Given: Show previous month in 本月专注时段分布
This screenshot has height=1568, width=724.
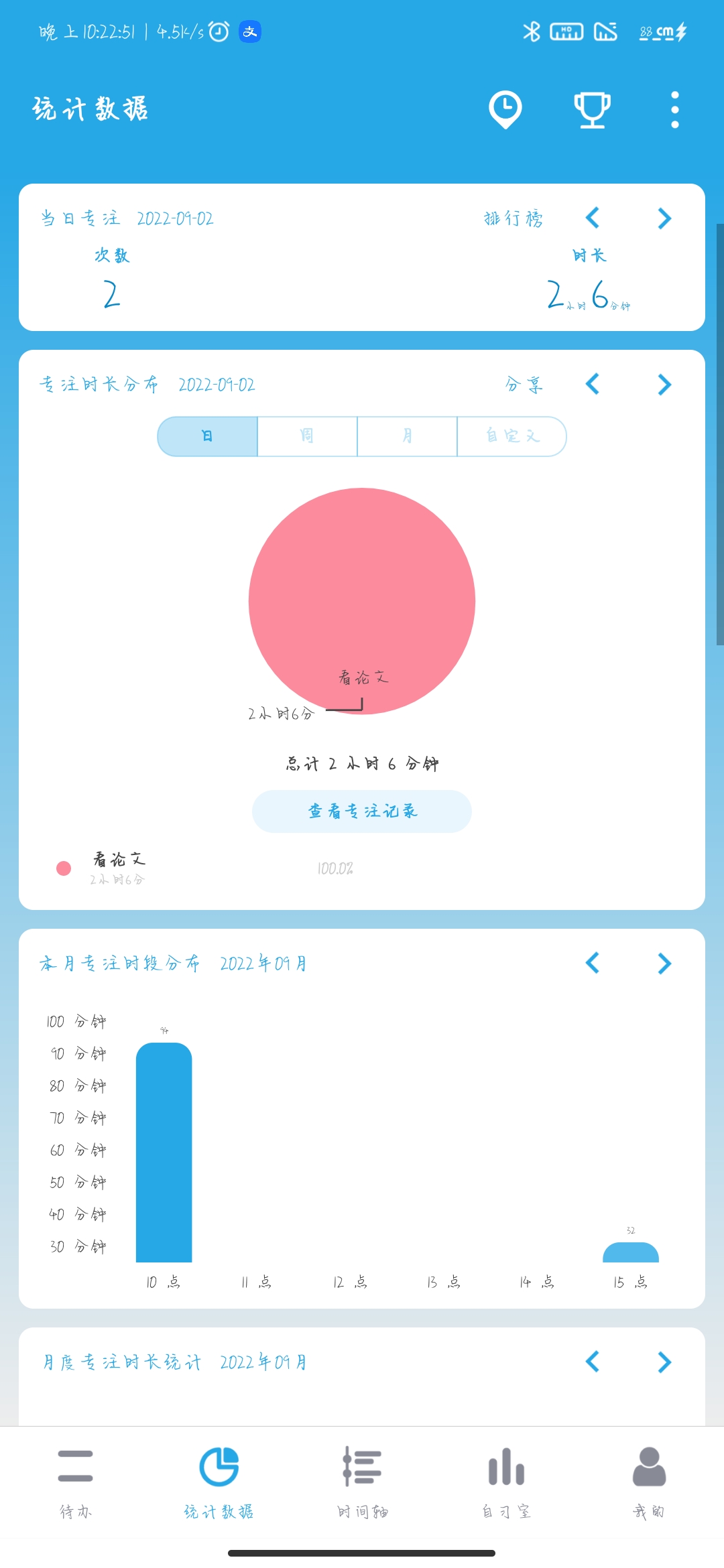Looking at the screenshot, I should click(x=593, y=963).
